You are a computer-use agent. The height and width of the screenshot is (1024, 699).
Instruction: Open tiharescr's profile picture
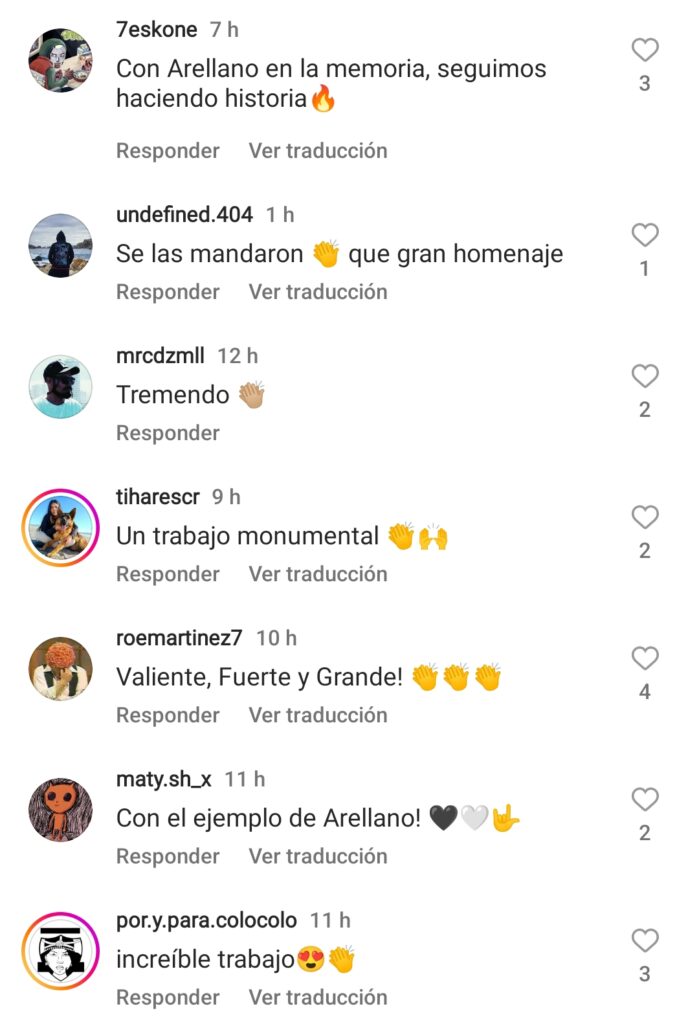click(60, 527)
